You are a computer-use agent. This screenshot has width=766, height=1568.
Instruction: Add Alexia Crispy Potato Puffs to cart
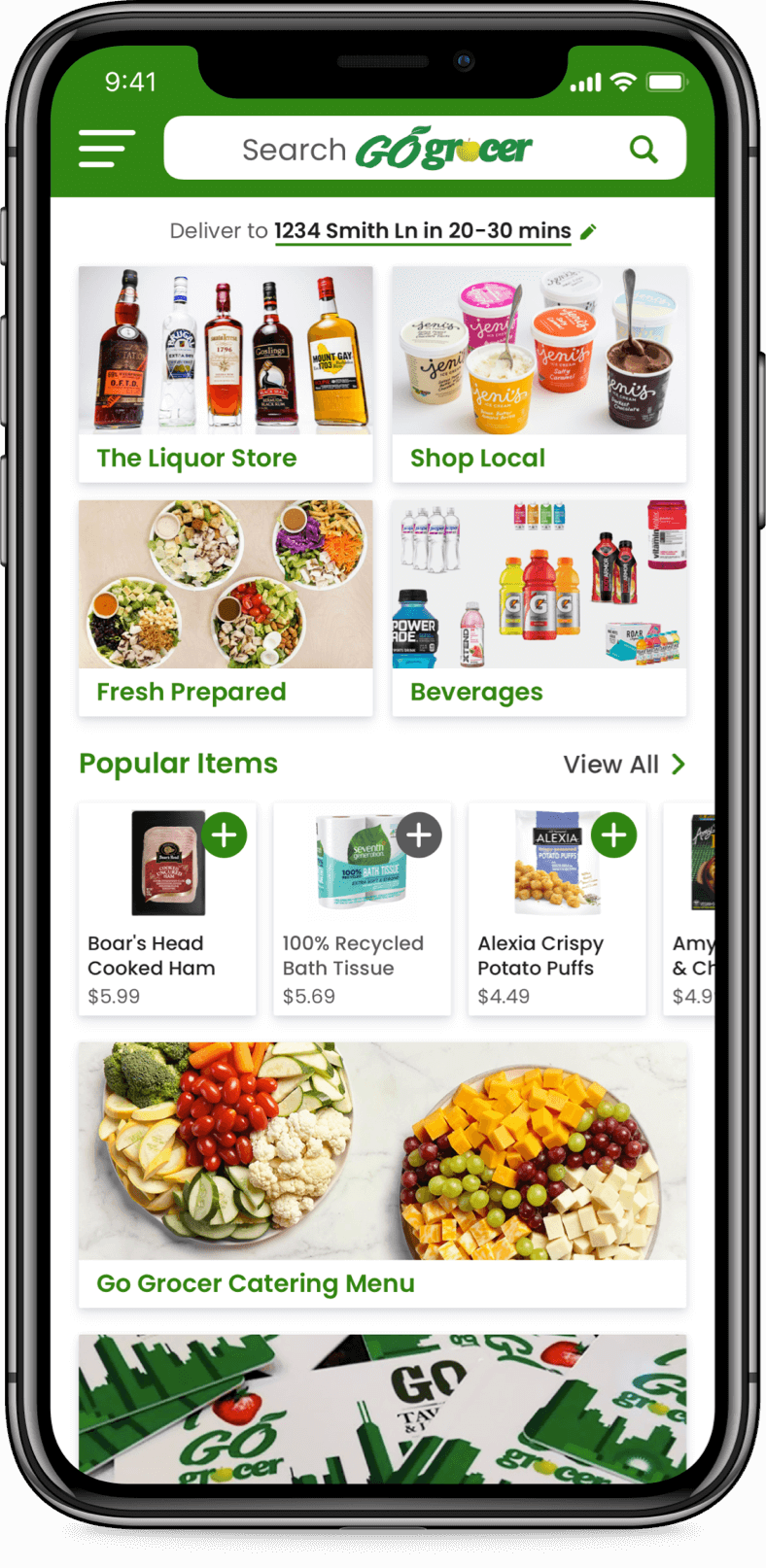pyautogui.click(x=614, y=835)
